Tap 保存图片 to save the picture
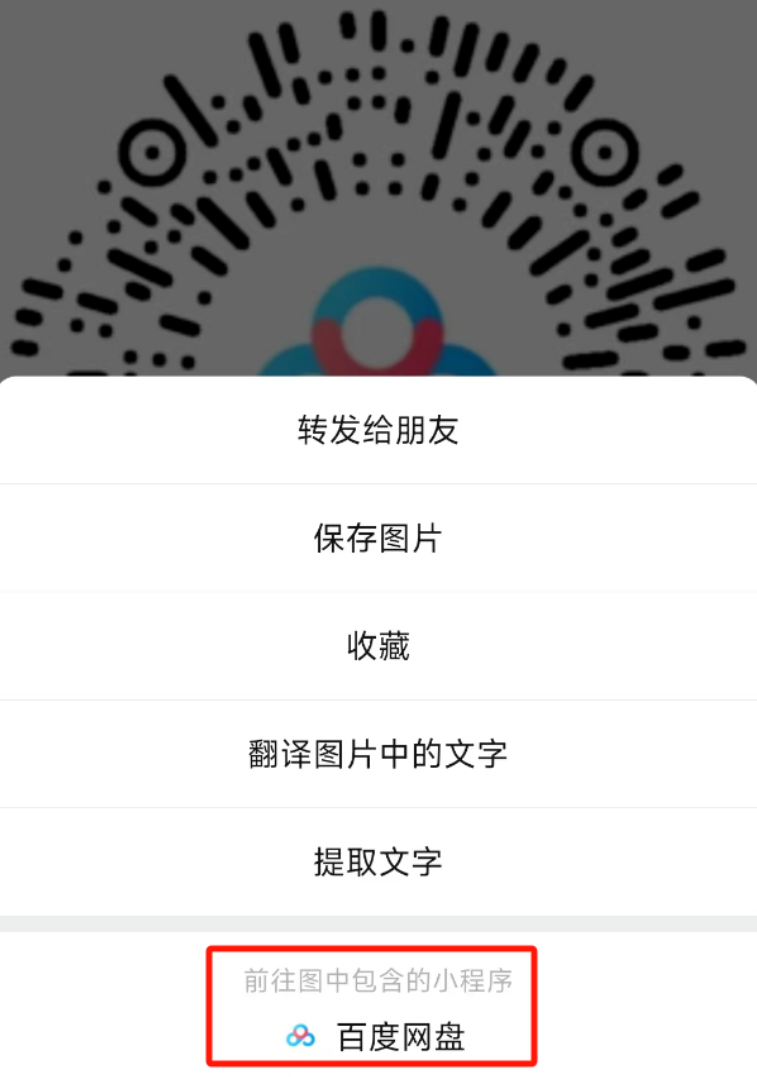 pyautogui.click(x=378, y=539)
